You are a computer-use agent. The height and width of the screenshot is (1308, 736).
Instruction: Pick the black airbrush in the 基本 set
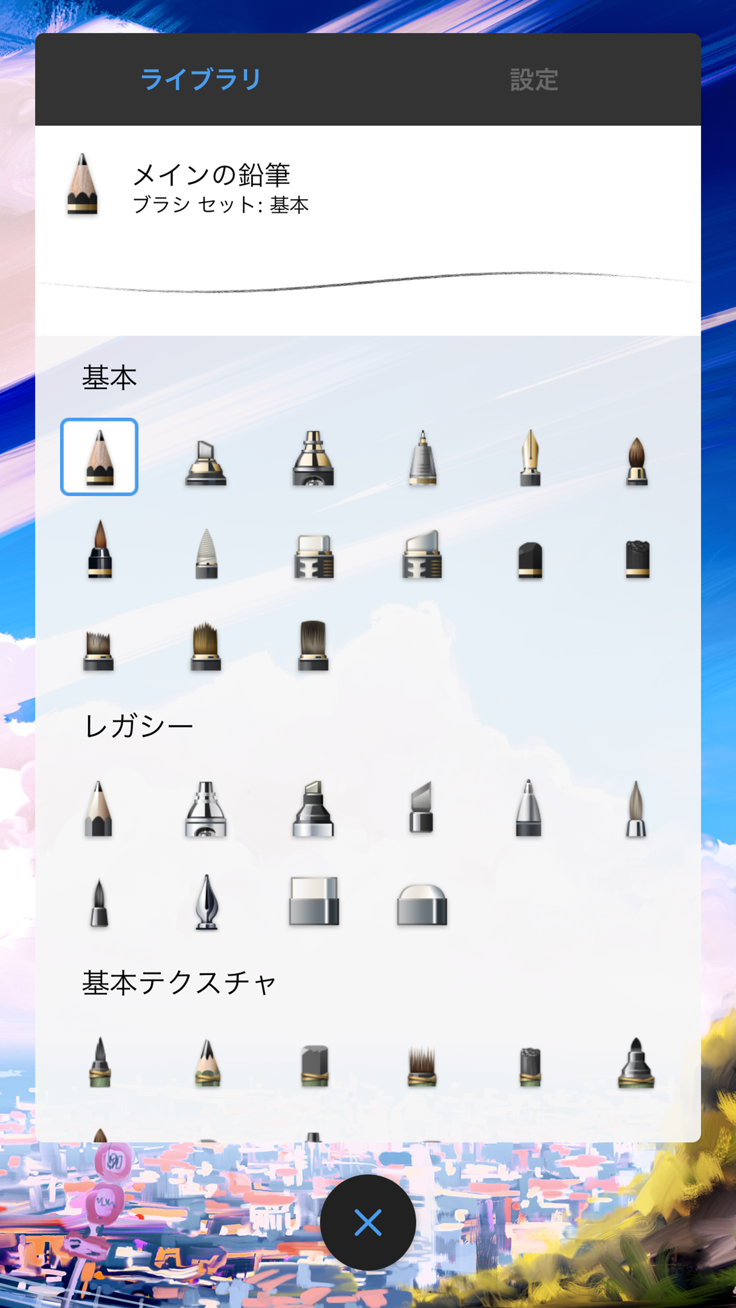coord(313,458)
